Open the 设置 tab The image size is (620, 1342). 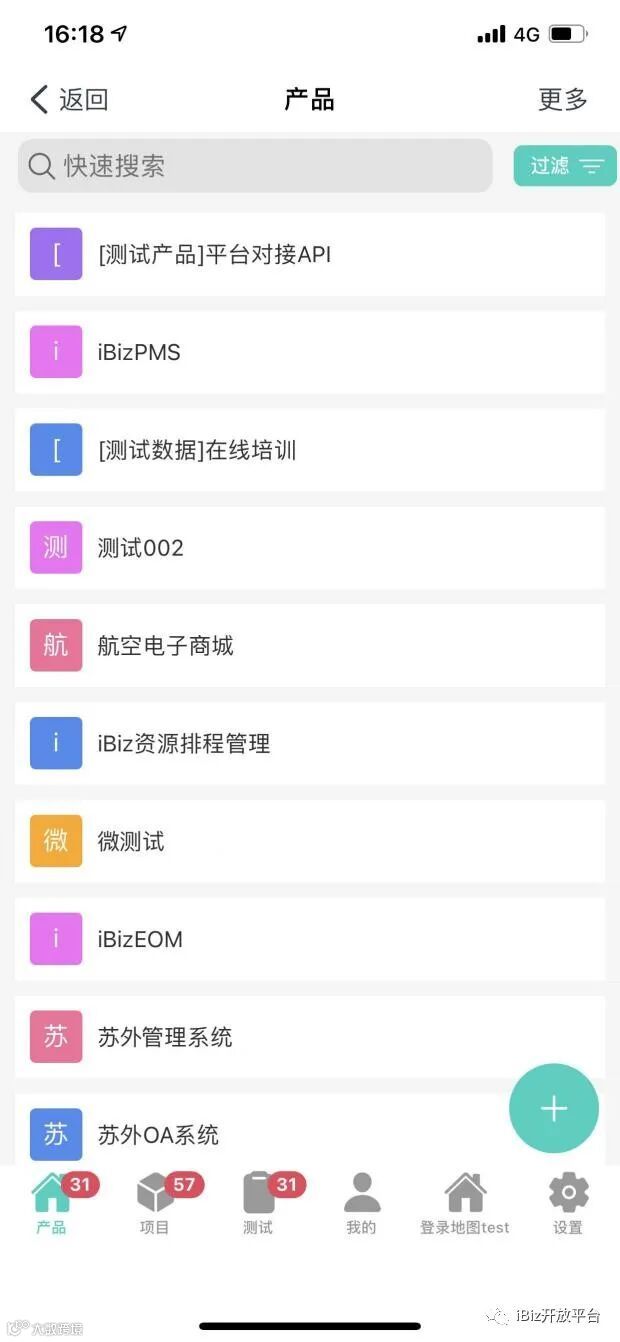click(568, 1203)
